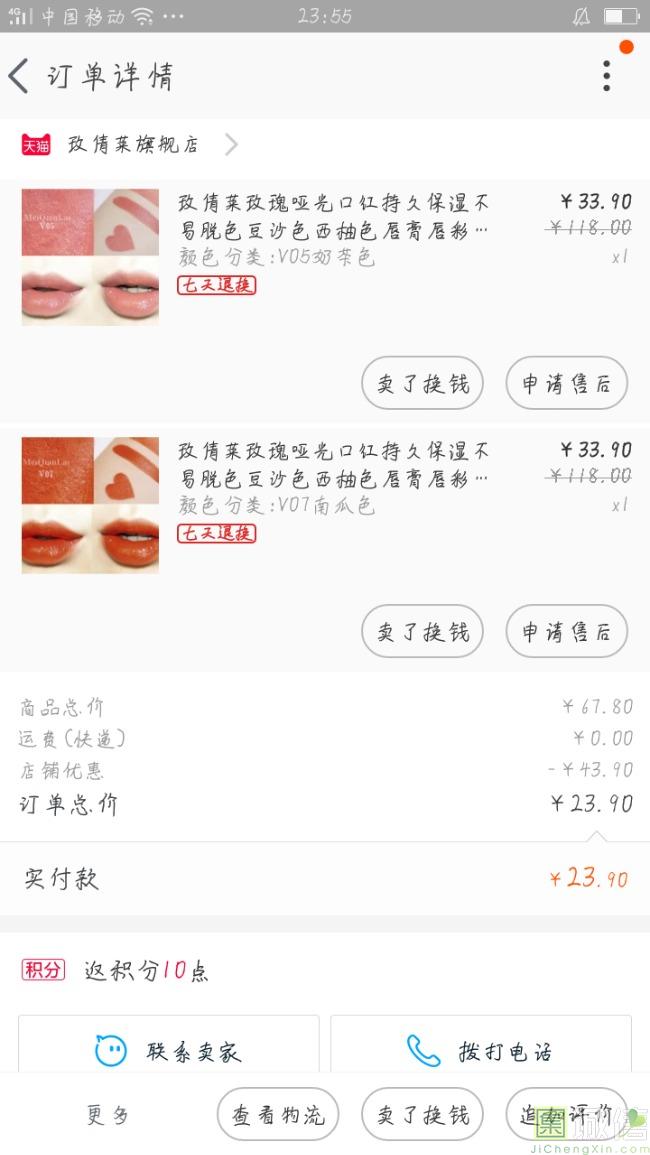This screenshot has height=1155, width=650.
Task: Open 更多 options in the bottom bar
Action: pyautogui.click(x=108, y=1115)
